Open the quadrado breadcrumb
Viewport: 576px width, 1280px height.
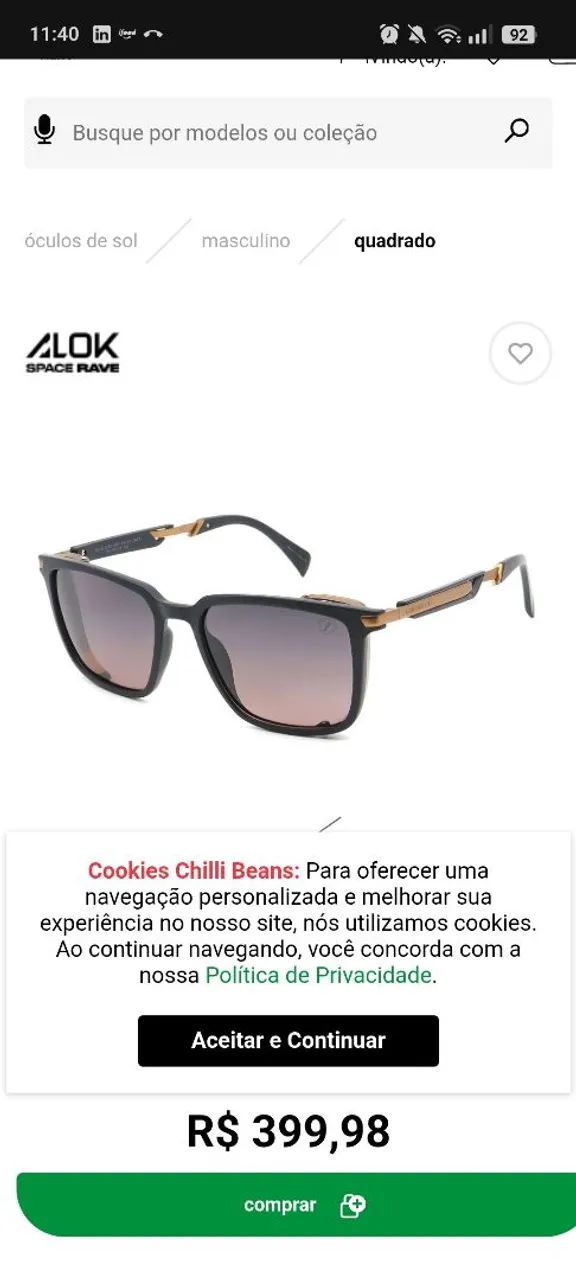click(x=395, y=241)
